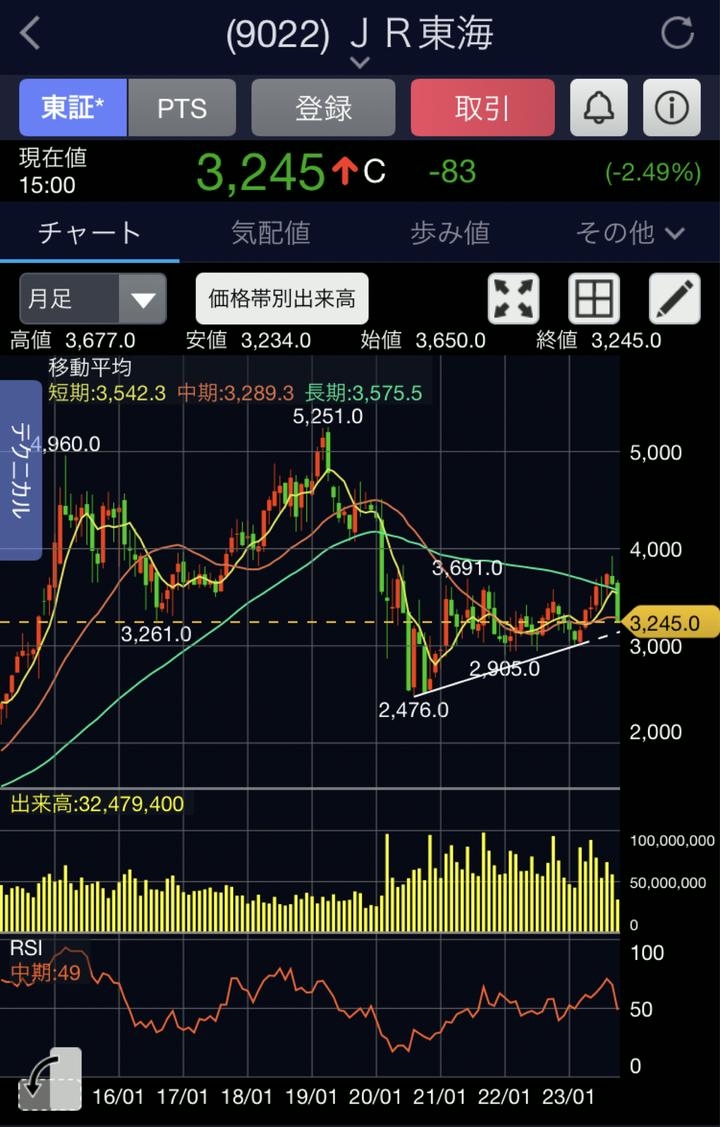Tap the rotate chart icon
Image resolution: width=720 pixels, height=1127 pixels.
(50, 1079)
